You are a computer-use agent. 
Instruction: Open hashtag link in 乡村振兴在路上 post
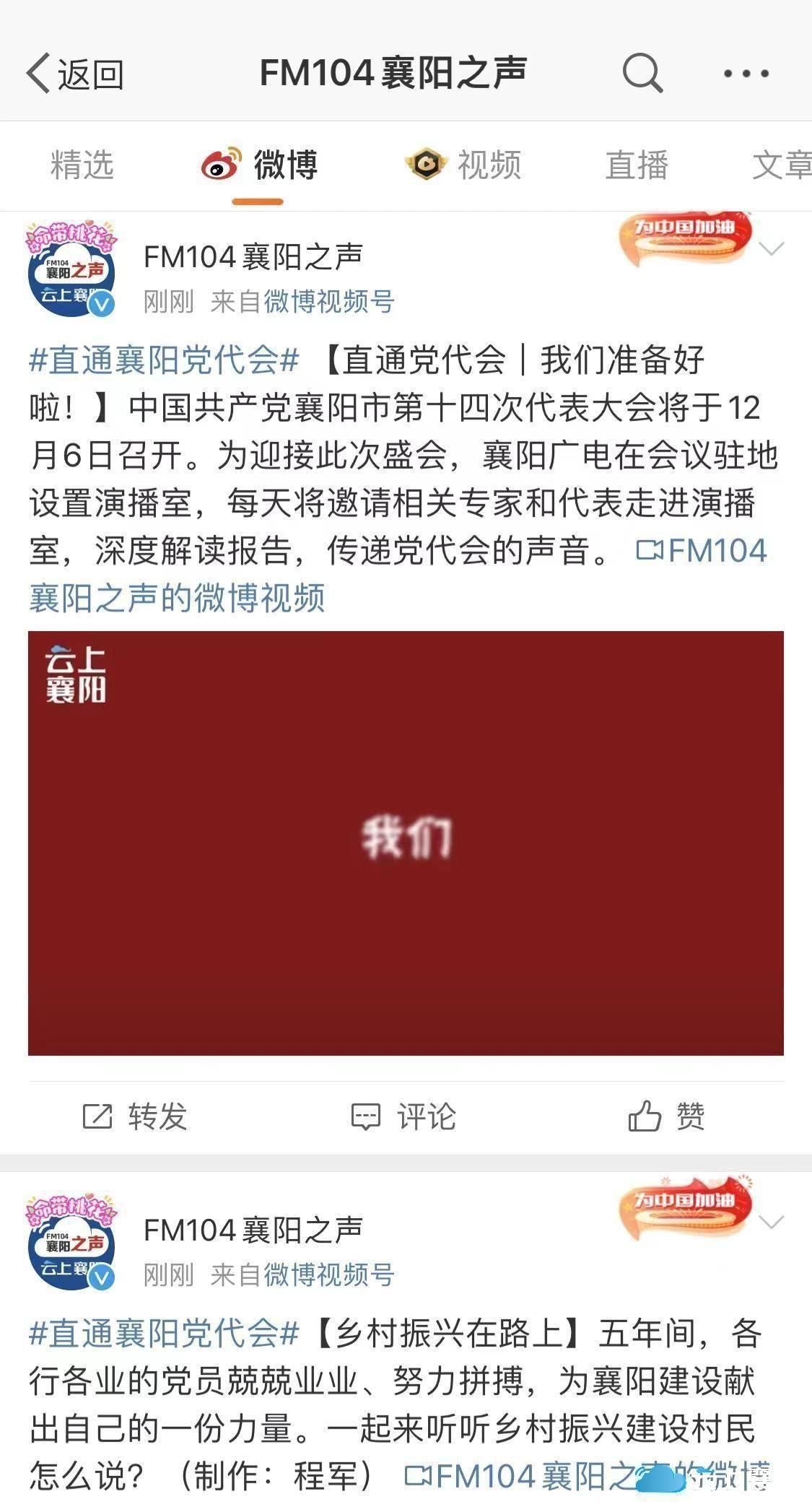pos(165,1333)
